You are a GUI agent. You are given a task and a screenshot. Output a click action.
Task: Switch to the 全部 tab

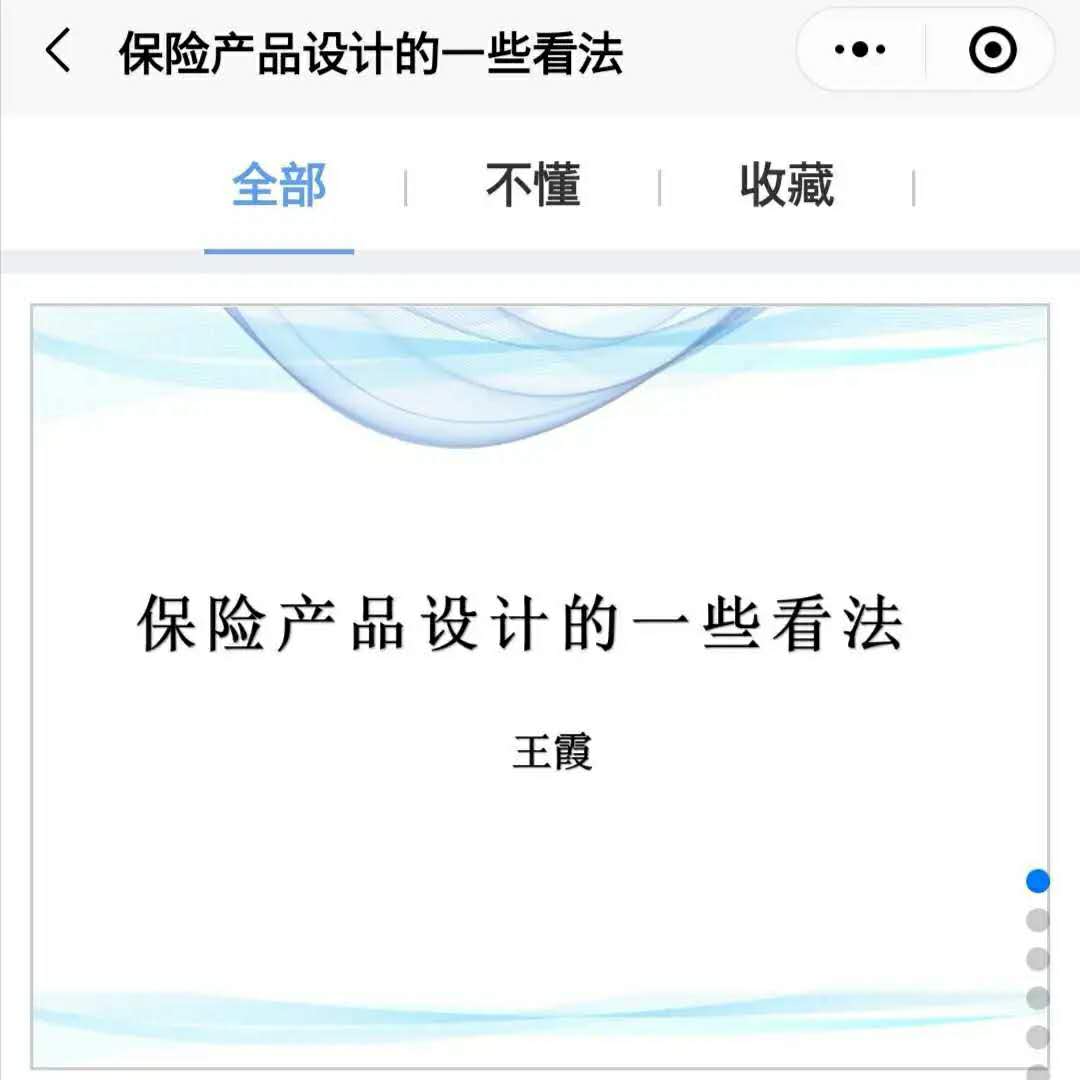pos(279,186)
